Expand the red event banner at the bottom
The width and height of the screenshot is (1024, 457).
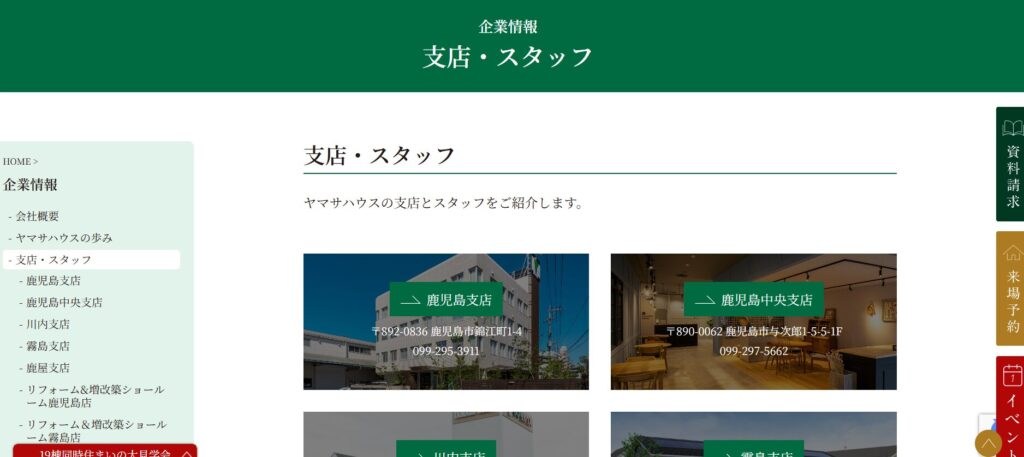click(105, 452)
